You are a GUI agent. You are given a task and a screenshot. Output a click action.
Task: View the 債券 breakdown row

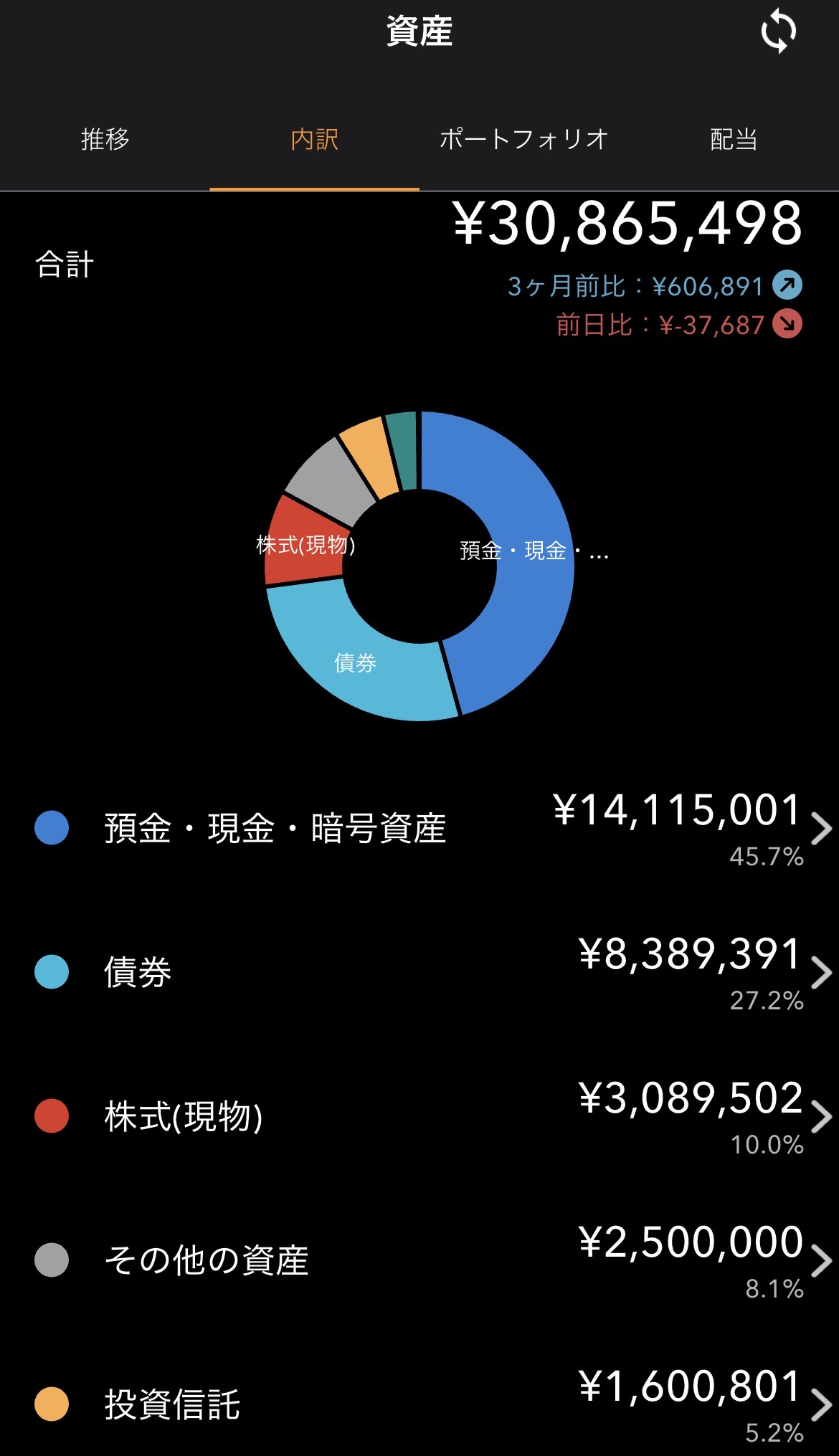419,973
